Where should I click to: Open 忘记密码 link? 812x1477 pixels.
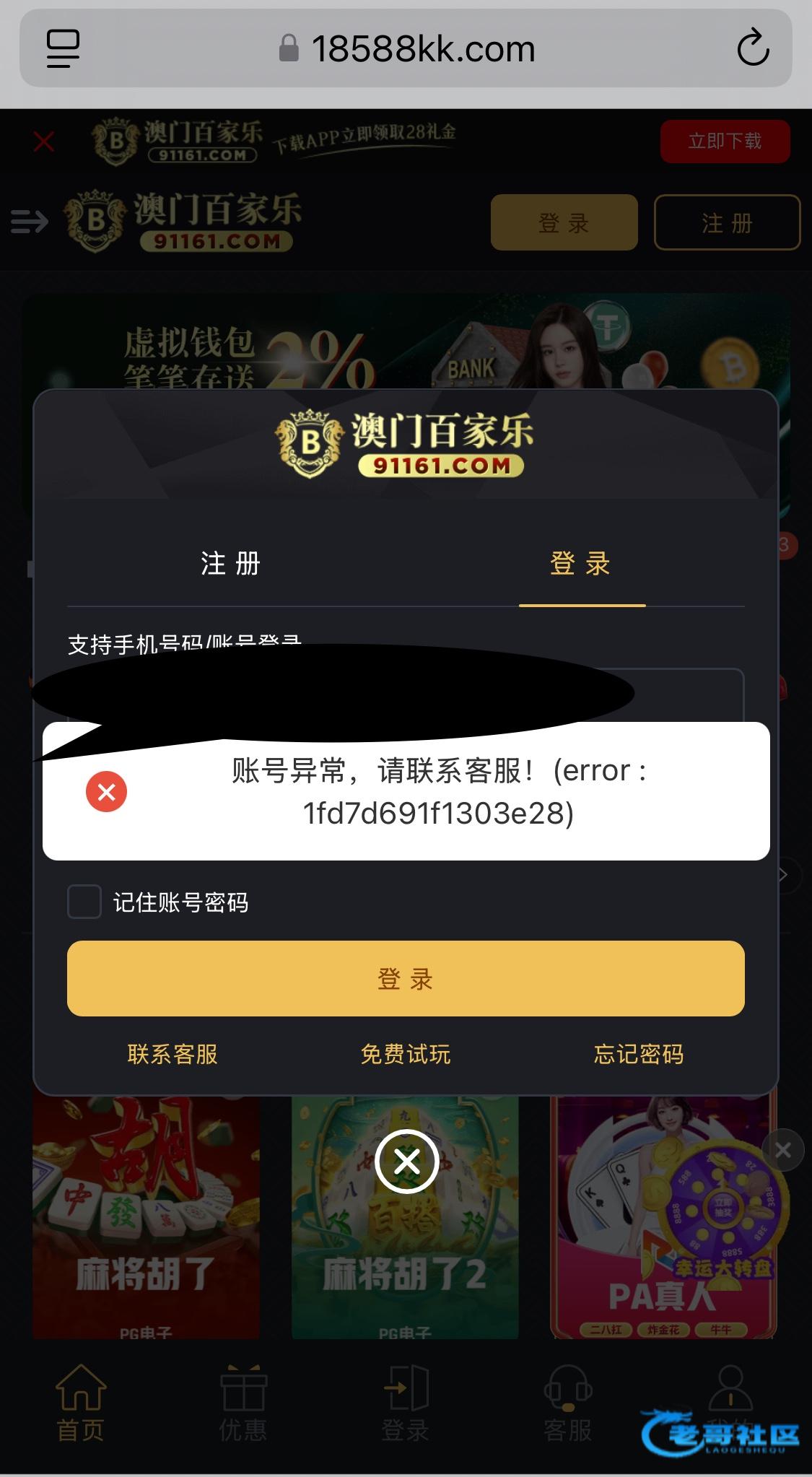639,1055
